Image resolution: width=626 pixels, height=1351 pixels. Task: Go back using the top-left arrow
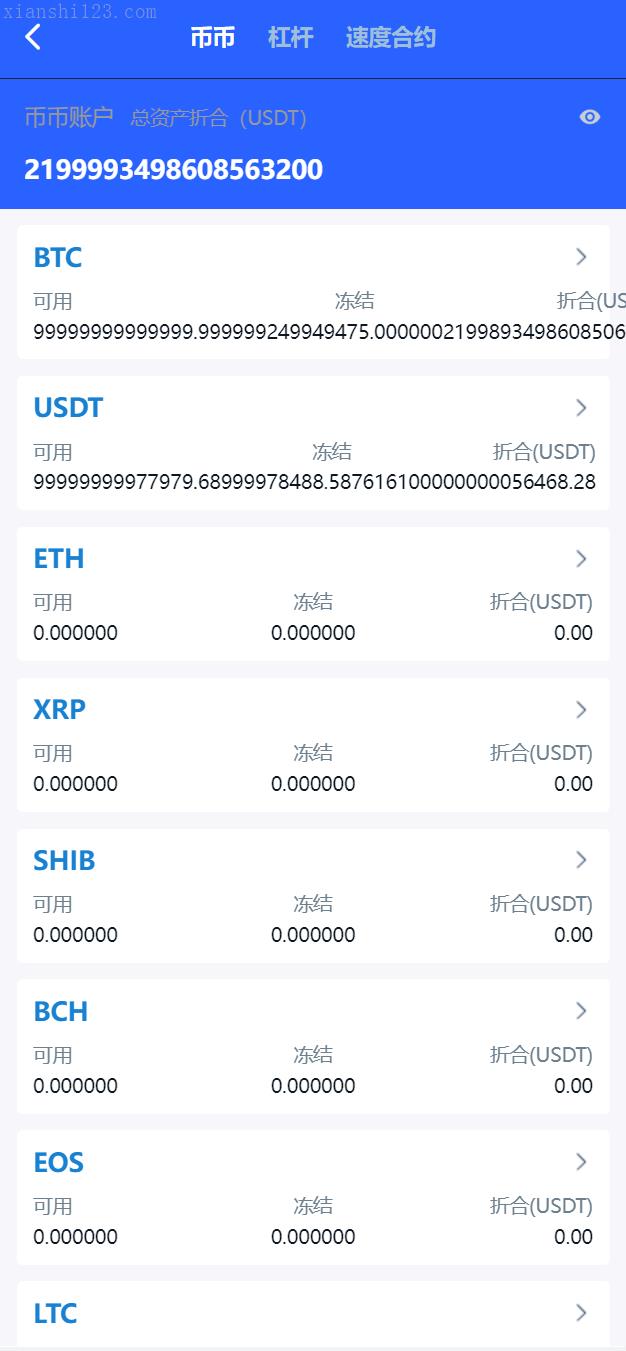pos(33,37)
